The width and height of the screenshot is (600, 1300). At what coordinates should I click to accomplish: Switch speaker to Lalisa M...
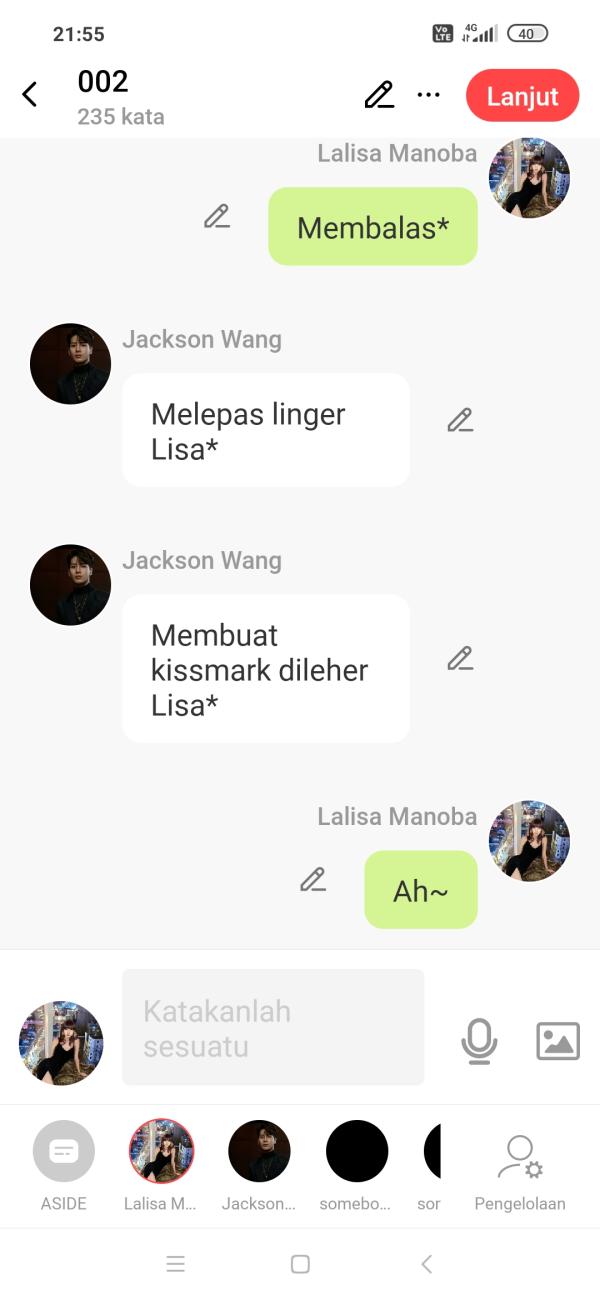point(161,1152)
